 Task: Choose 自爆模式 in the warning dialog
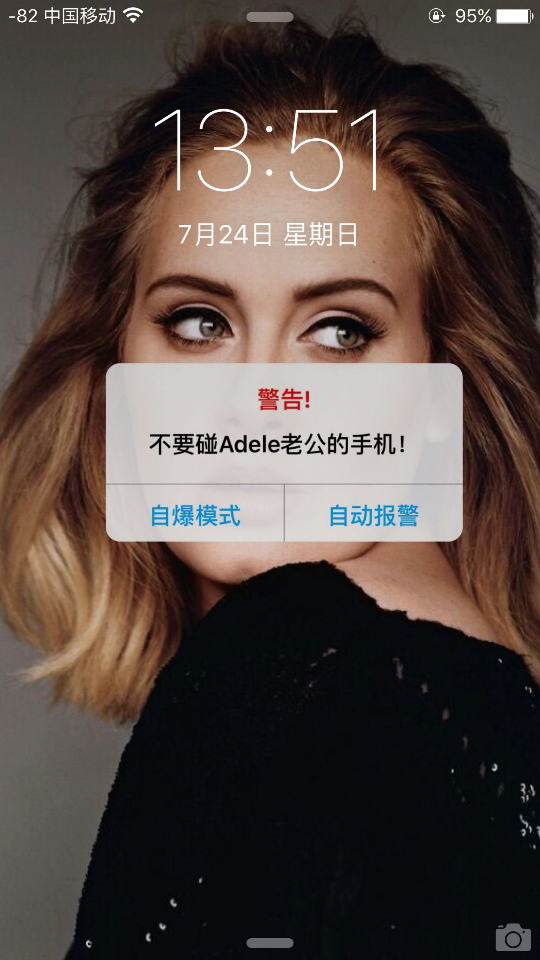195,513
